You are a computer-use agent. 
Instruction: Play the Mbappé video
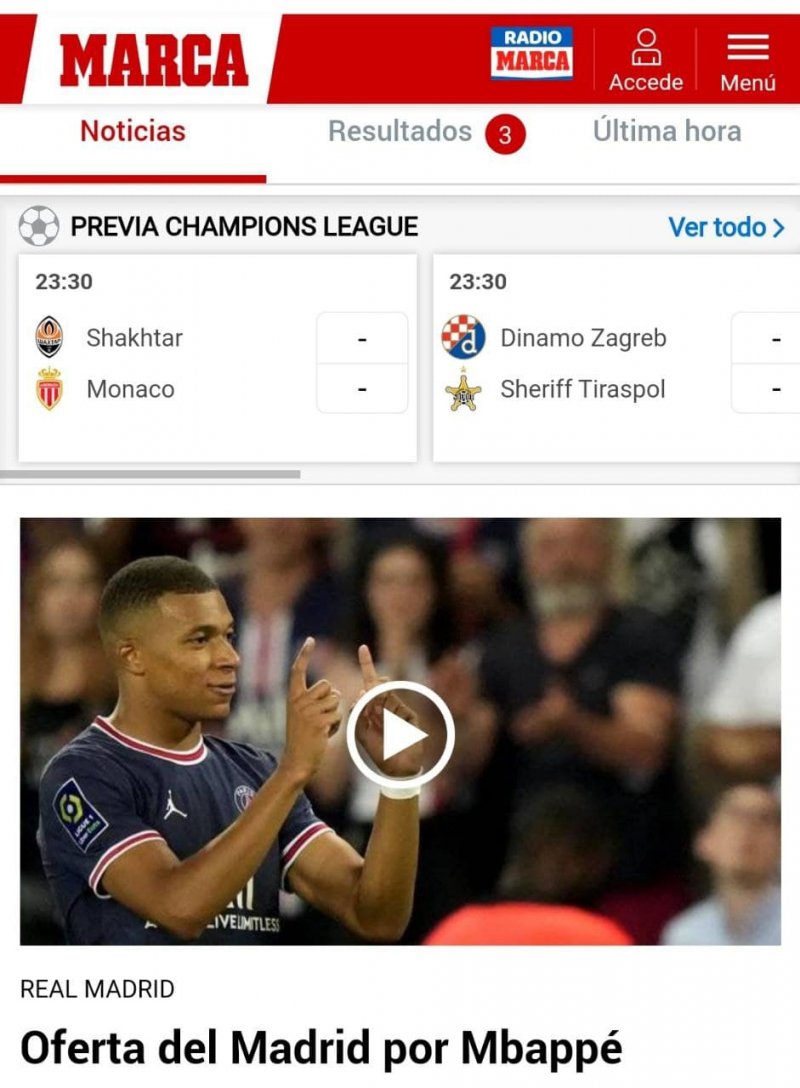click(401, 735)
